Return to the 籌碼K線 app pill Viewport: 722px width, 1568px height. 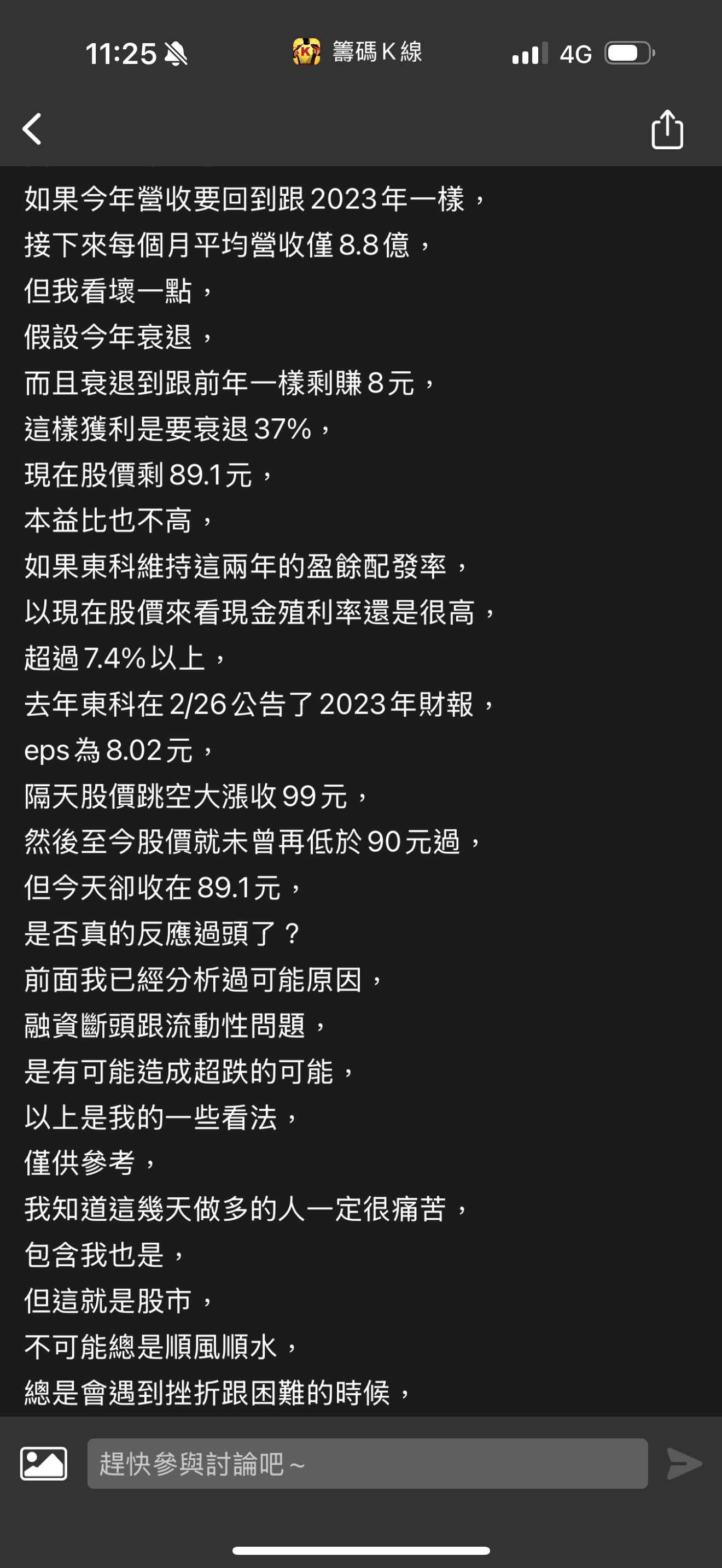pos(357,52)
